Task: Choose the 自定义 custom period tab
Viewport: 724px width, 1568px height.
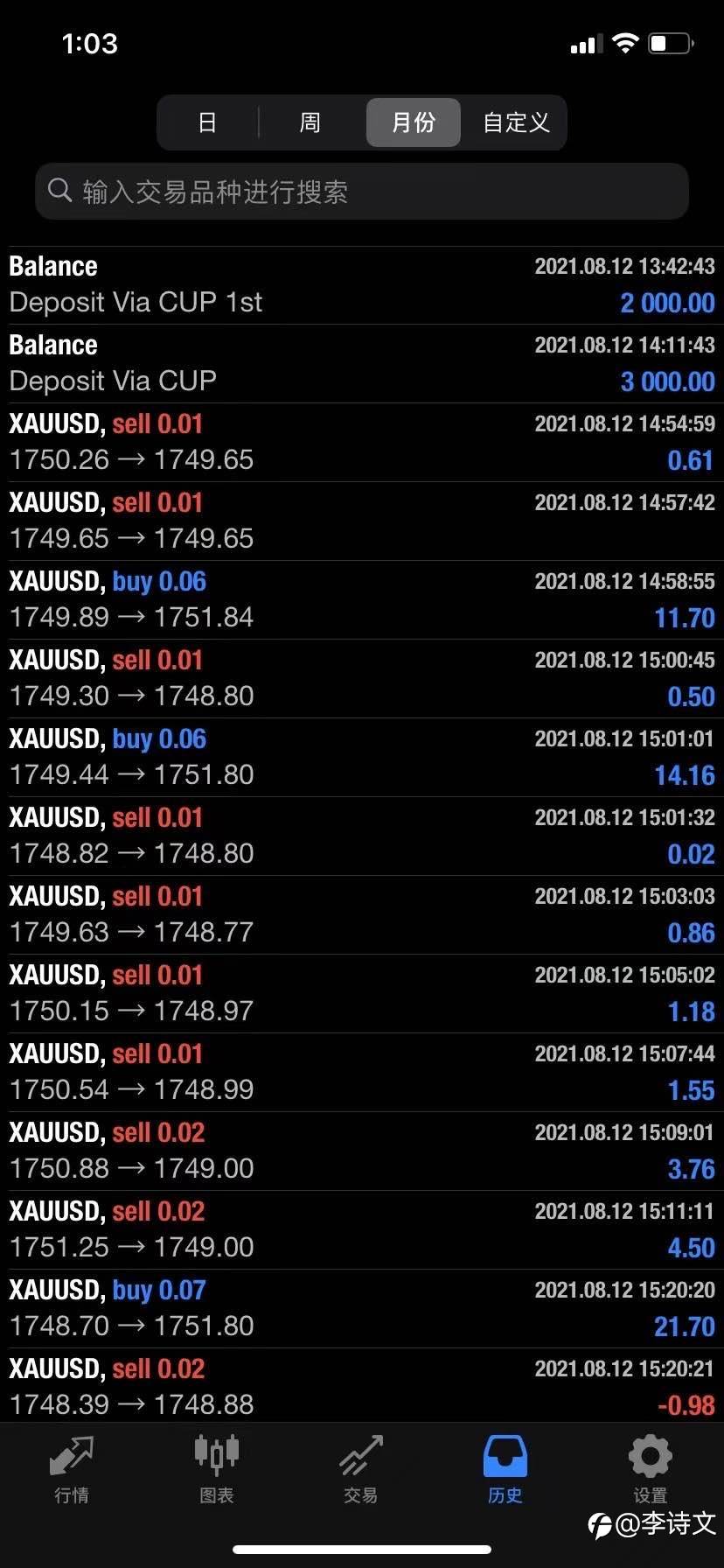Action: (x=516, y=122)
